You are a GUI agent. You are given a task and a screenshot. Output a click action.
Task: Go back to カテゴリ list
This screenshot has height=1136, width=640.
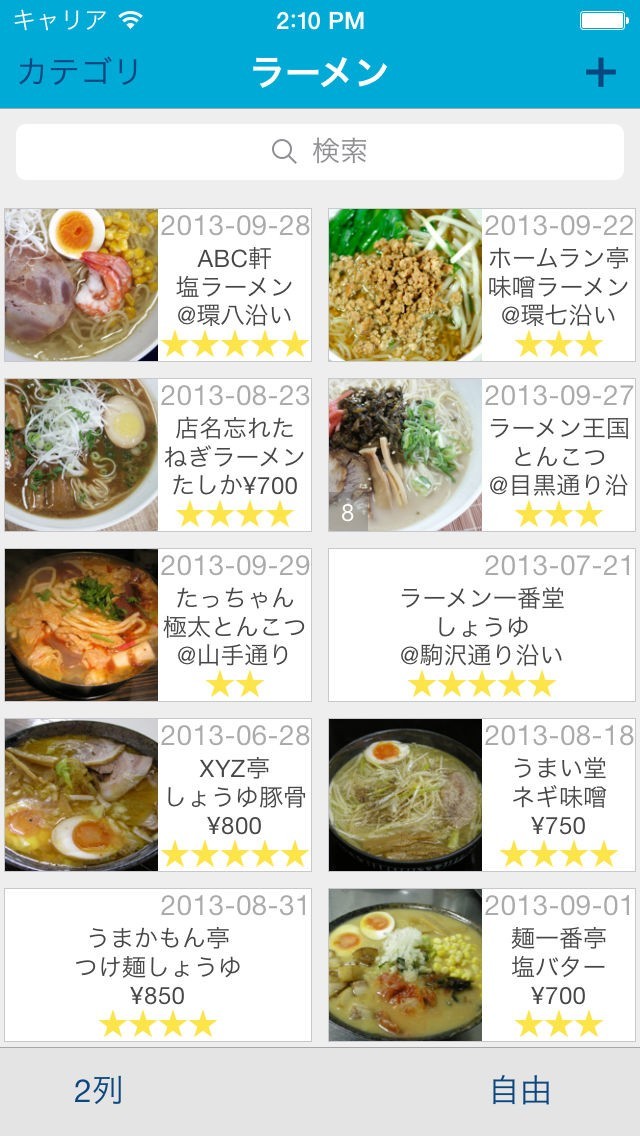(x=79, y=72)
